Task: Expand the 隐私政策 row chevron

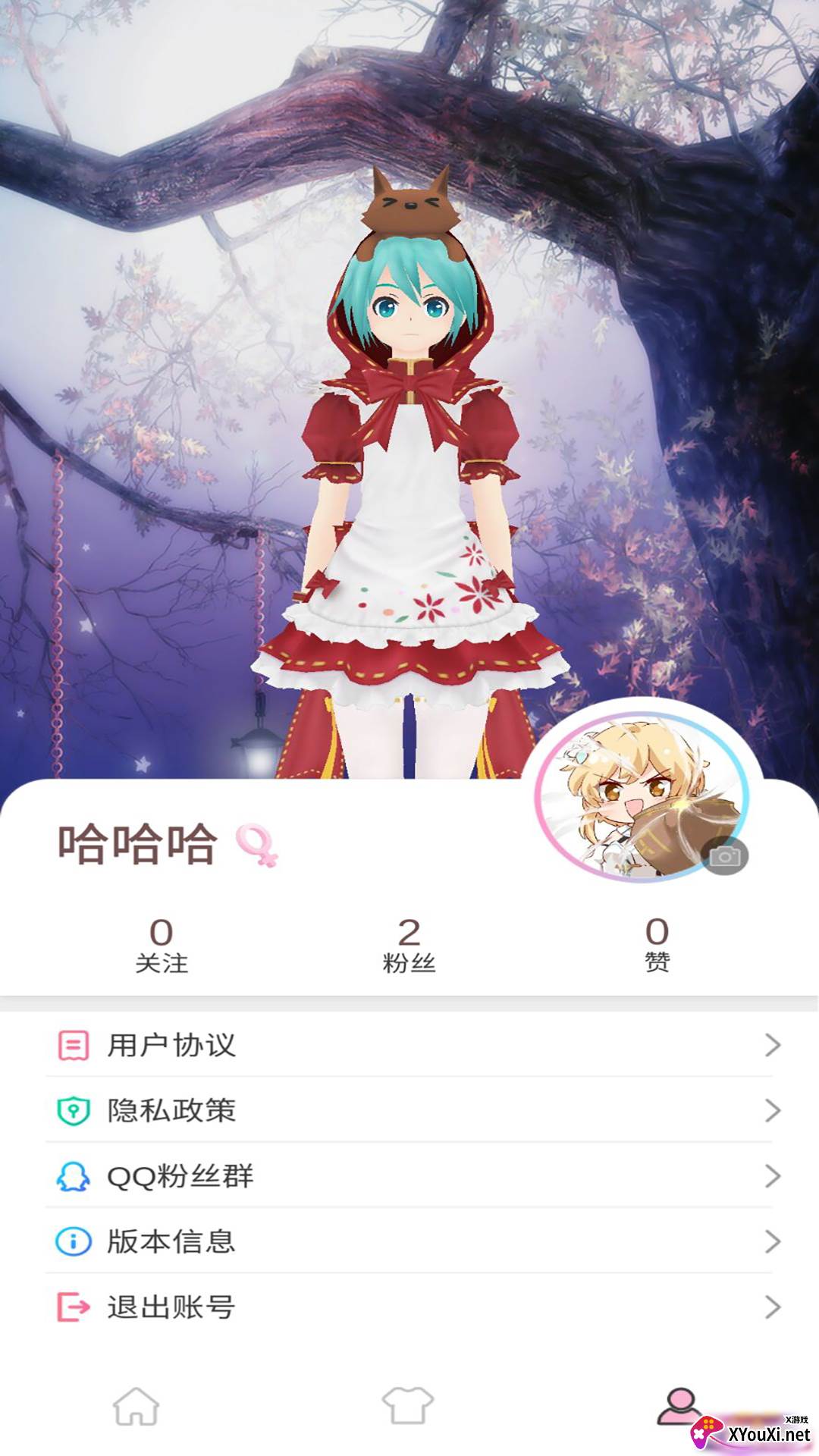Action: click(771, 1109)
